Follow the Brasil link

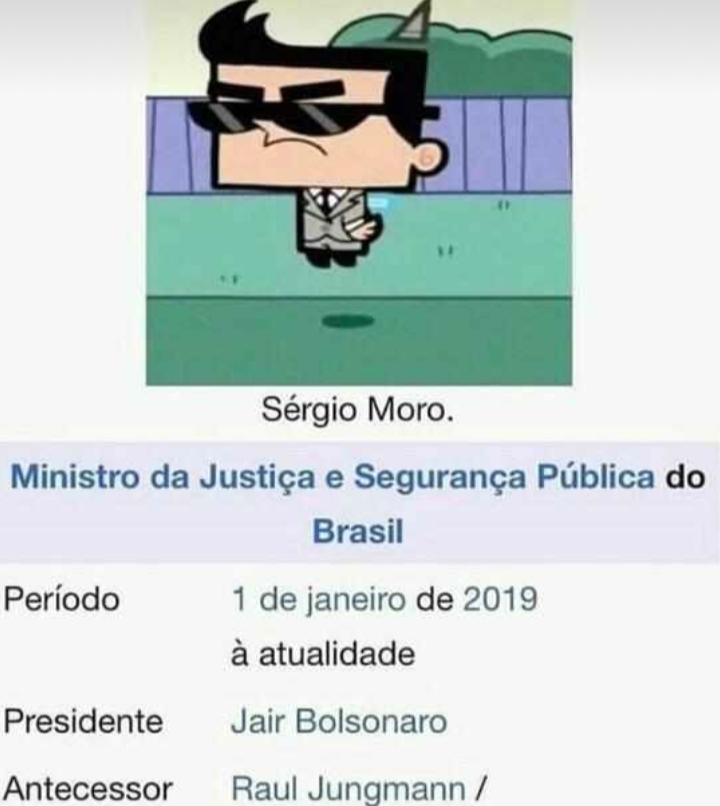coord(358,531)
